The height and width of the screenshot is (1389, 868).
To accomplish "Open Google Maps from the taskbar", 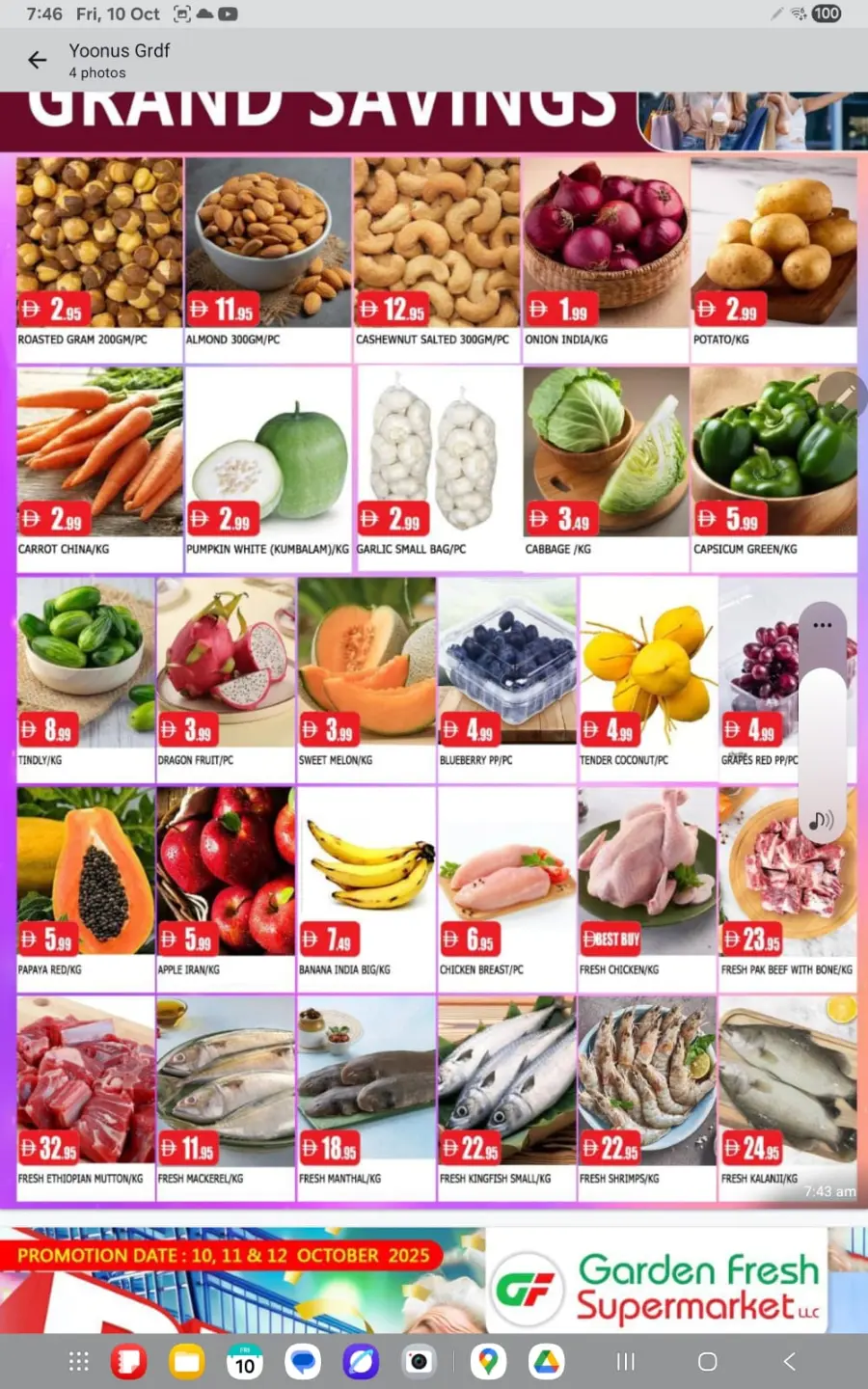I will tap(488, 1361).
